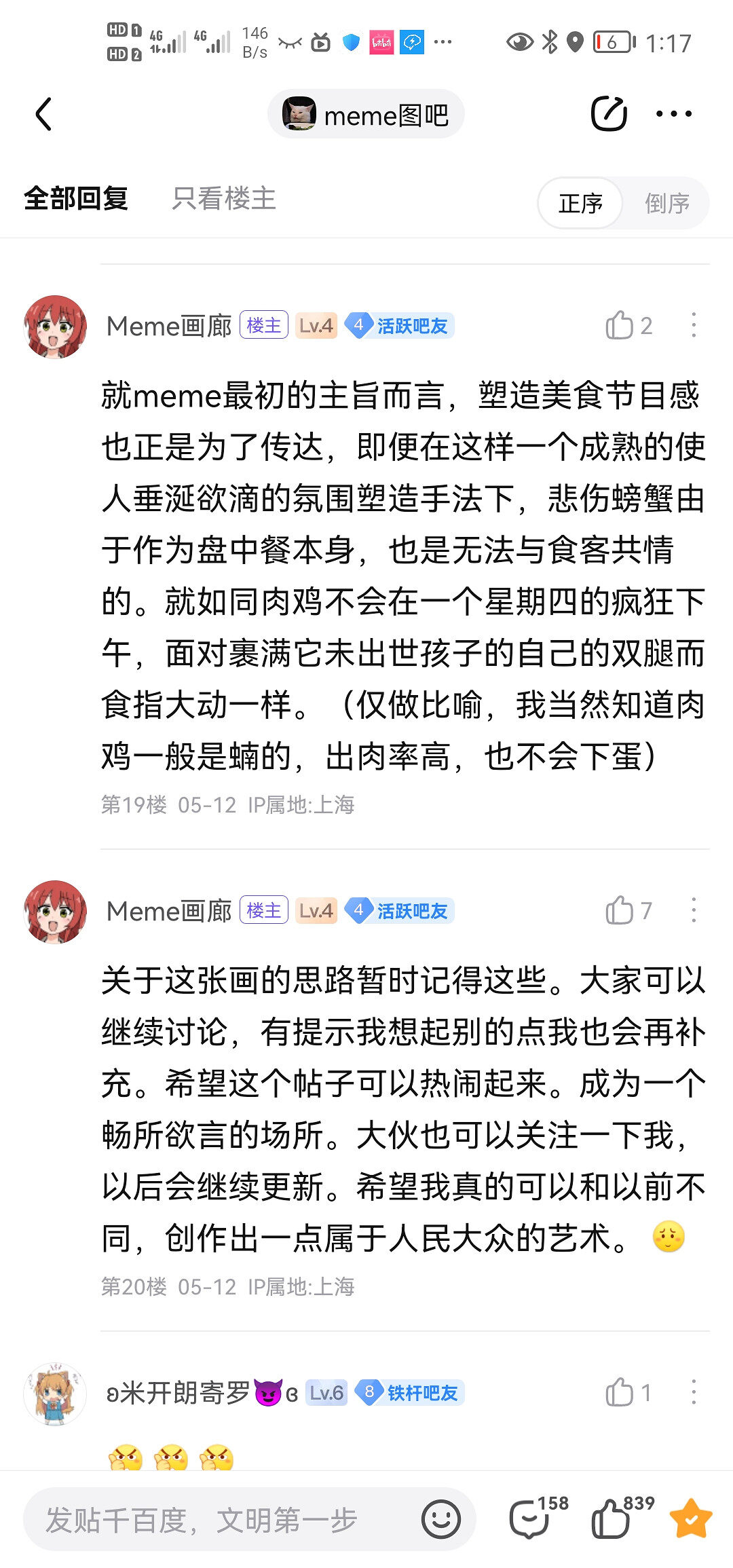Open more options on 米开朗寄罗's reply
The height and width of the screenshot is (1568, 733).
point(693,1393)
